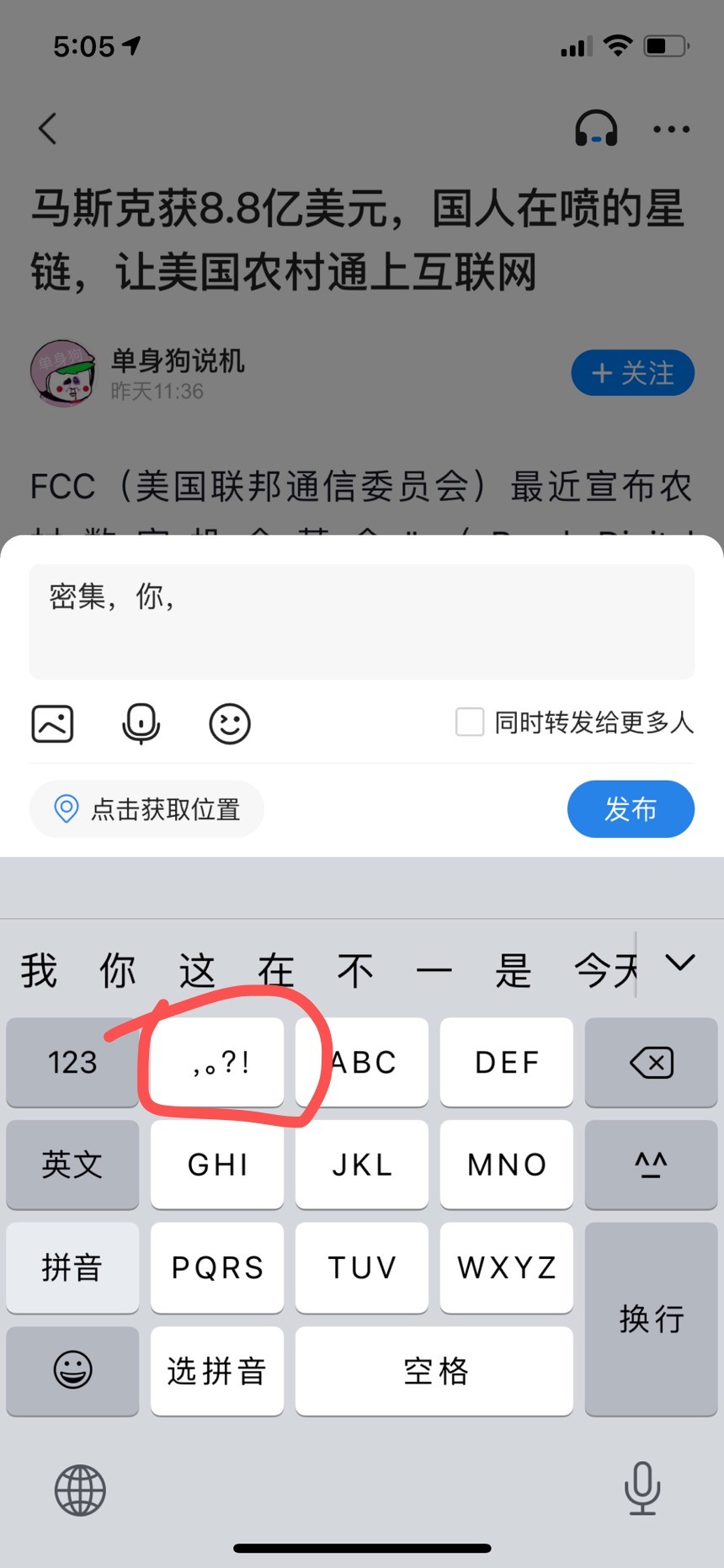Image resolution: width=724 pixels, height=1568 pixels.
Task: Tap the punctuation key ,。?!
Action: (217, 1063)
